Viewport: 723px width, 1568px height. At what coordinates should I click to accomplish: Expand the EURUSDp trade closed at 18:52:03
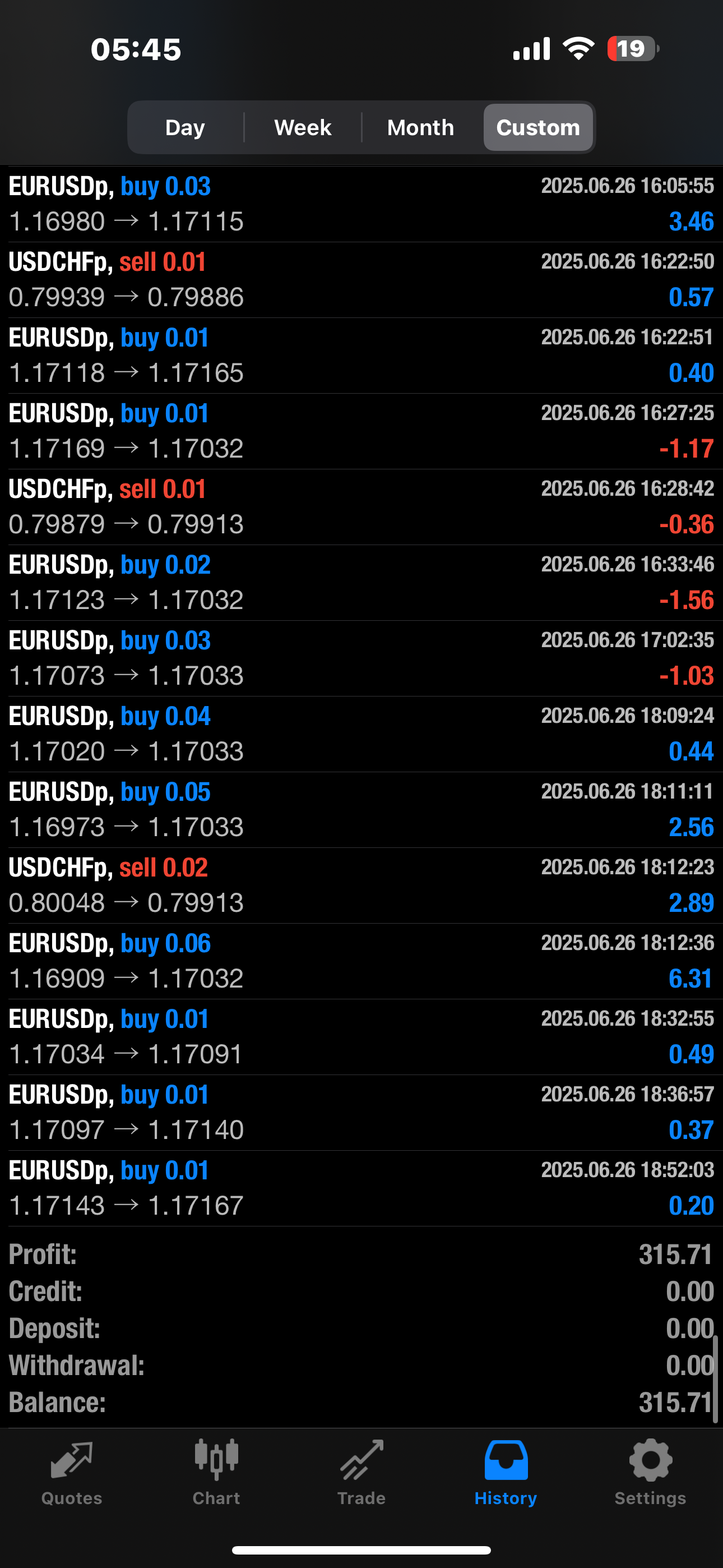pos(361,1188)
